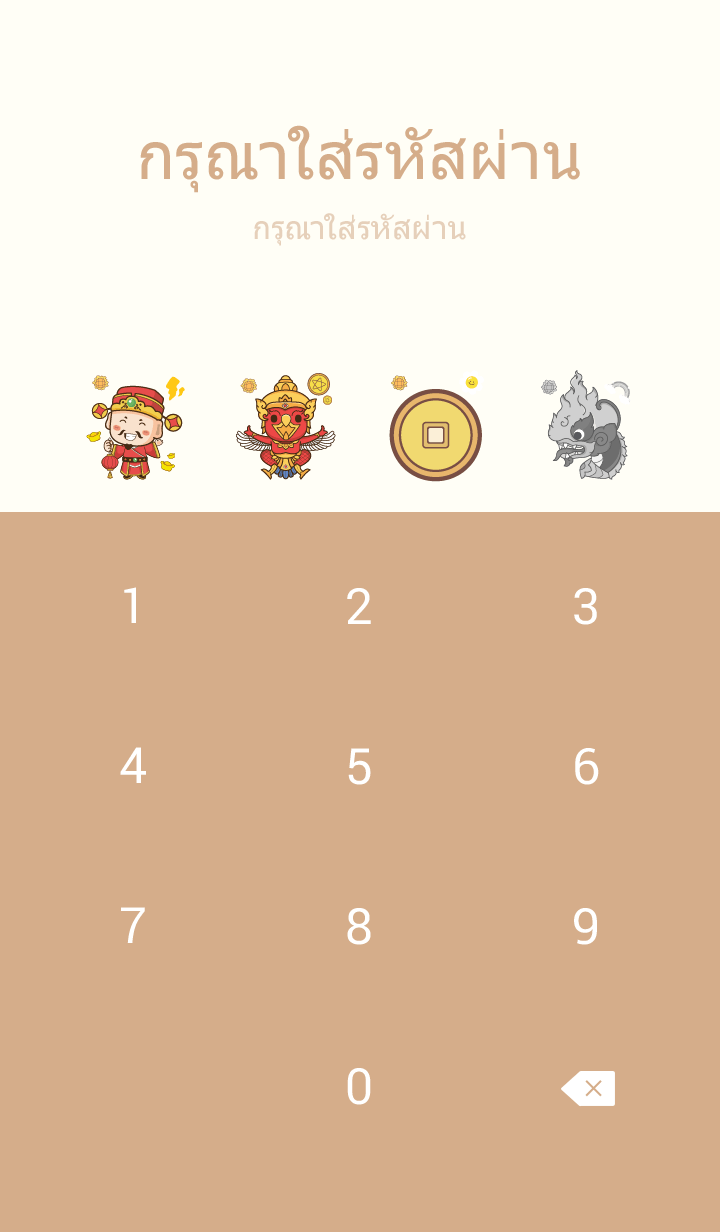720x1232 pixels.
Task: Select digit 9 on the keypad
Action: pos(586,927)
